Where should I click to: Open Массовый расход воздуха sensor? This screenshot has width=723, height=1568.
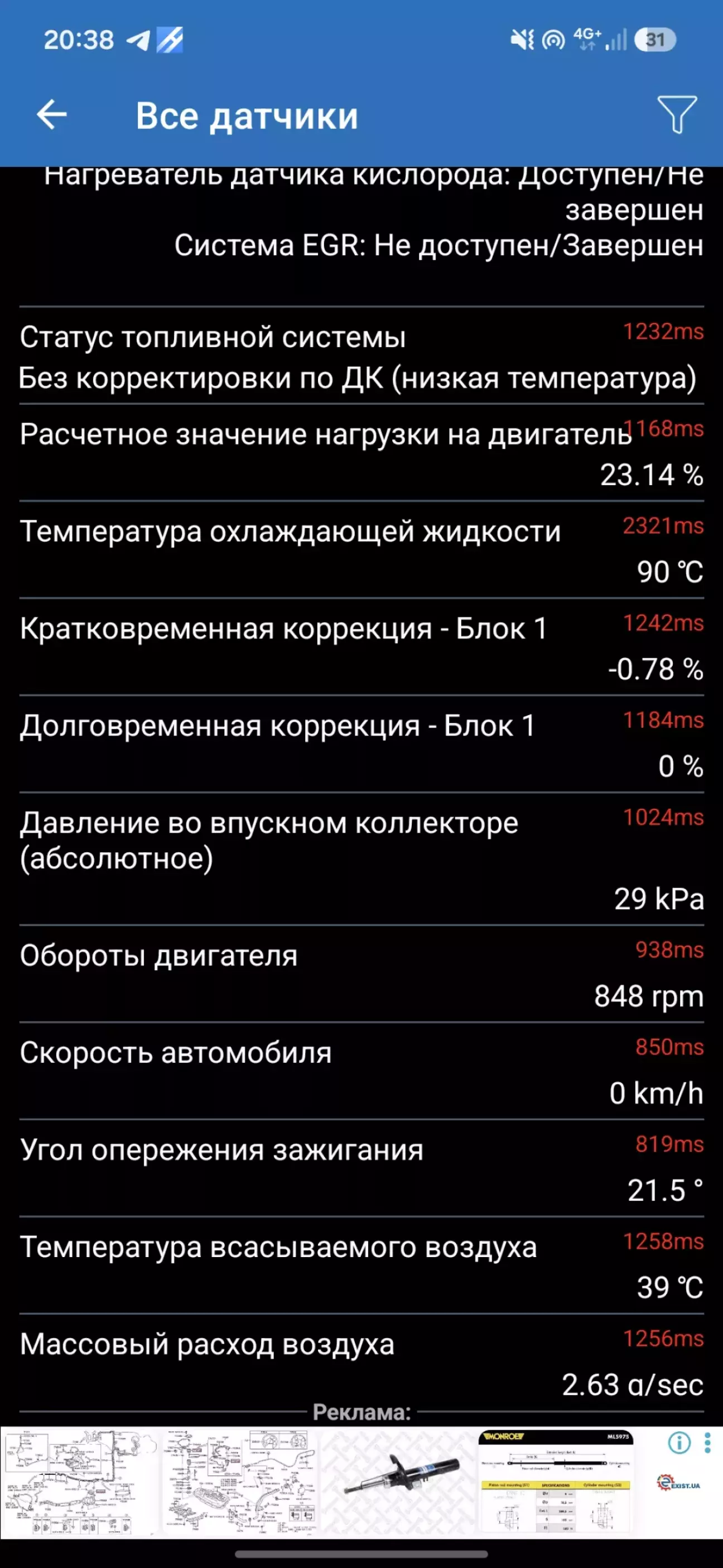[x=361, y=1363]
